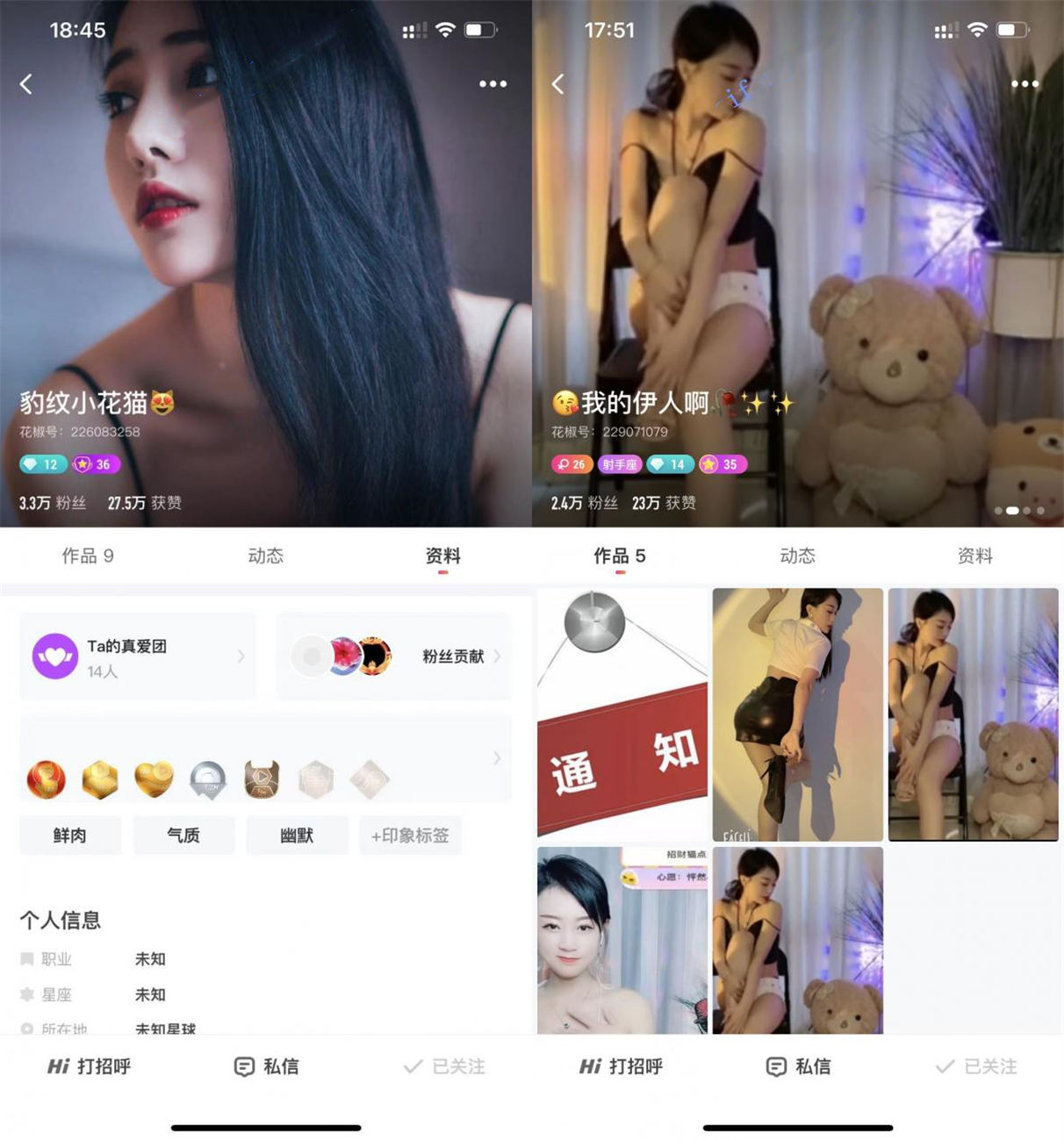Open overflow menu on 我的伊人啊 profile
1064x1141 pixels.
pos(1024,84)
